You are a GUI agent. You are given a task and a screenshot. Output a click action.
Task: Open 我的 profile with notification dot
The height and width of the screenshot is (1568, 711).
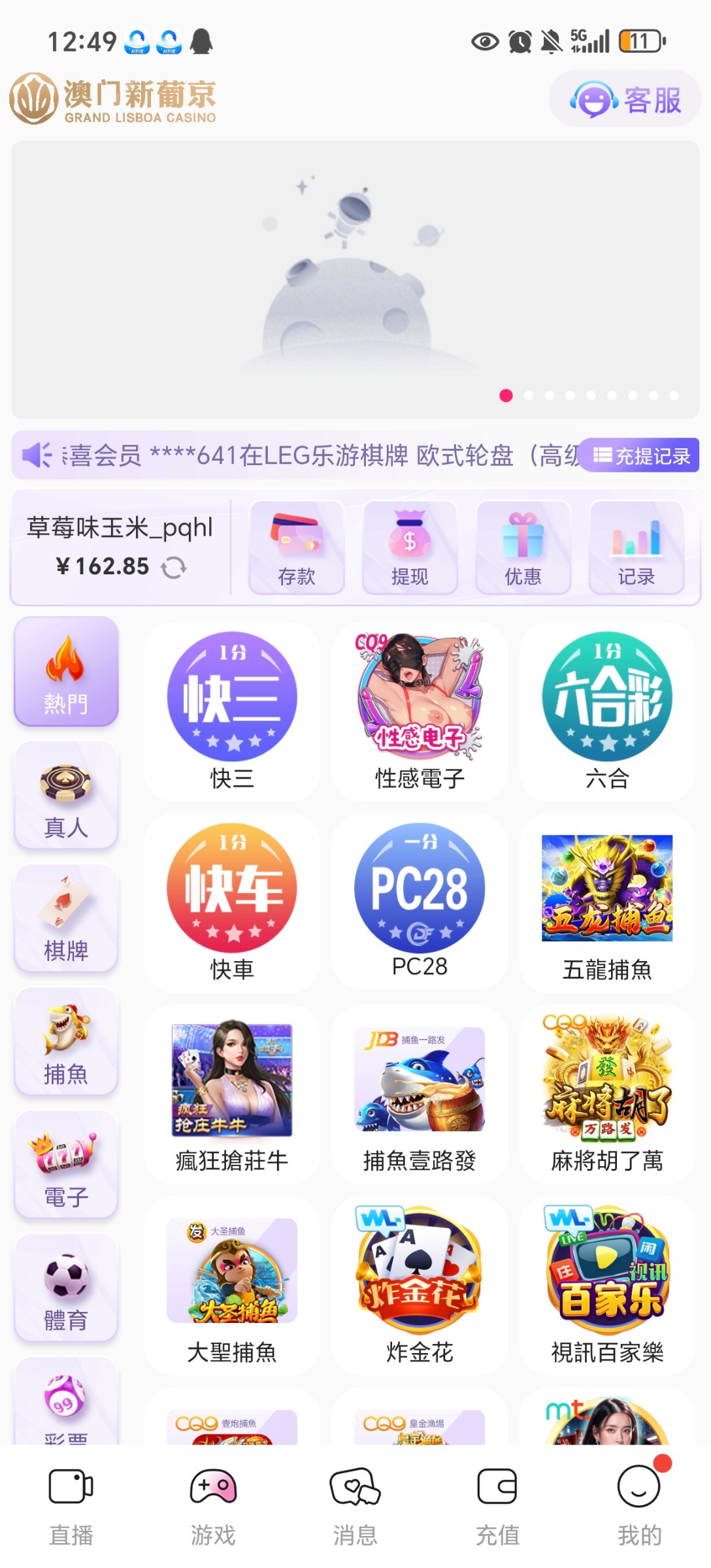tap(639, 1509)
